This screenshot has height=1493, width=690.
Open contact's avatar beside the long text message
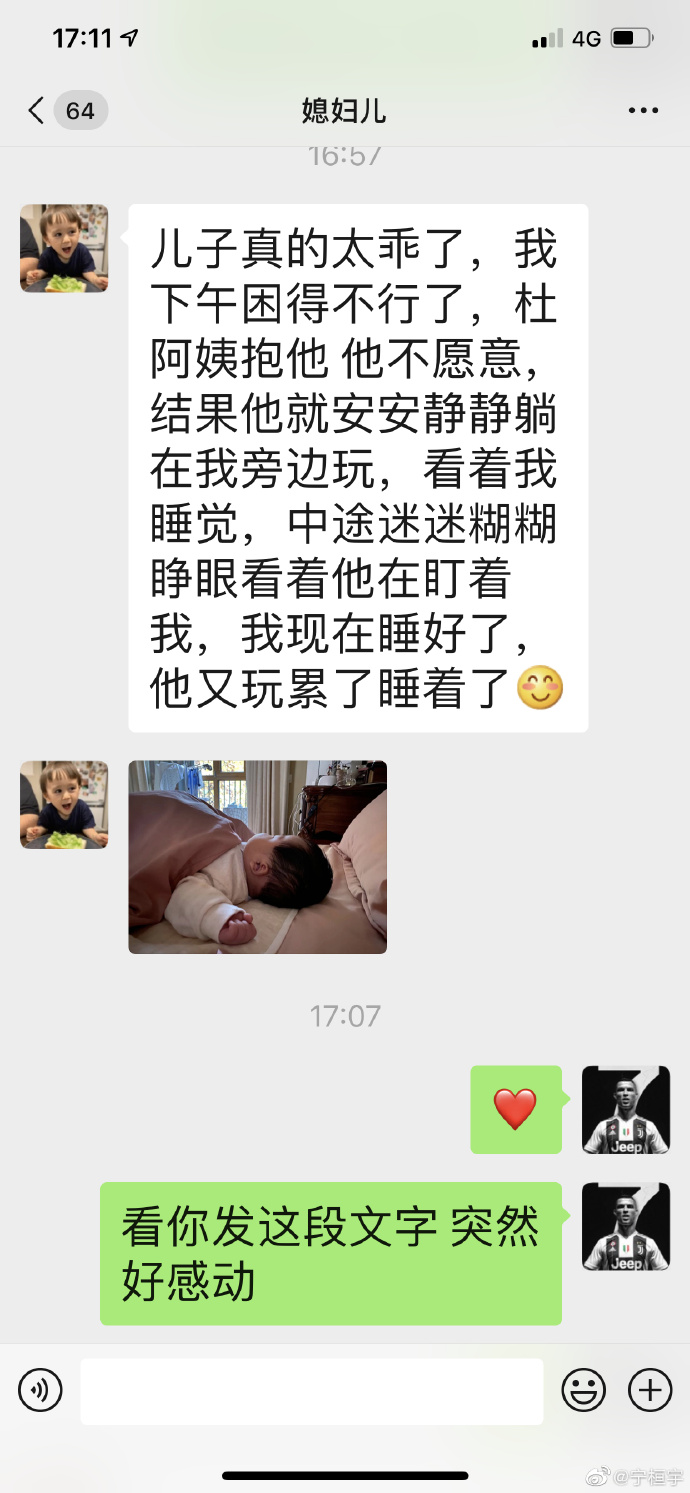64,248
